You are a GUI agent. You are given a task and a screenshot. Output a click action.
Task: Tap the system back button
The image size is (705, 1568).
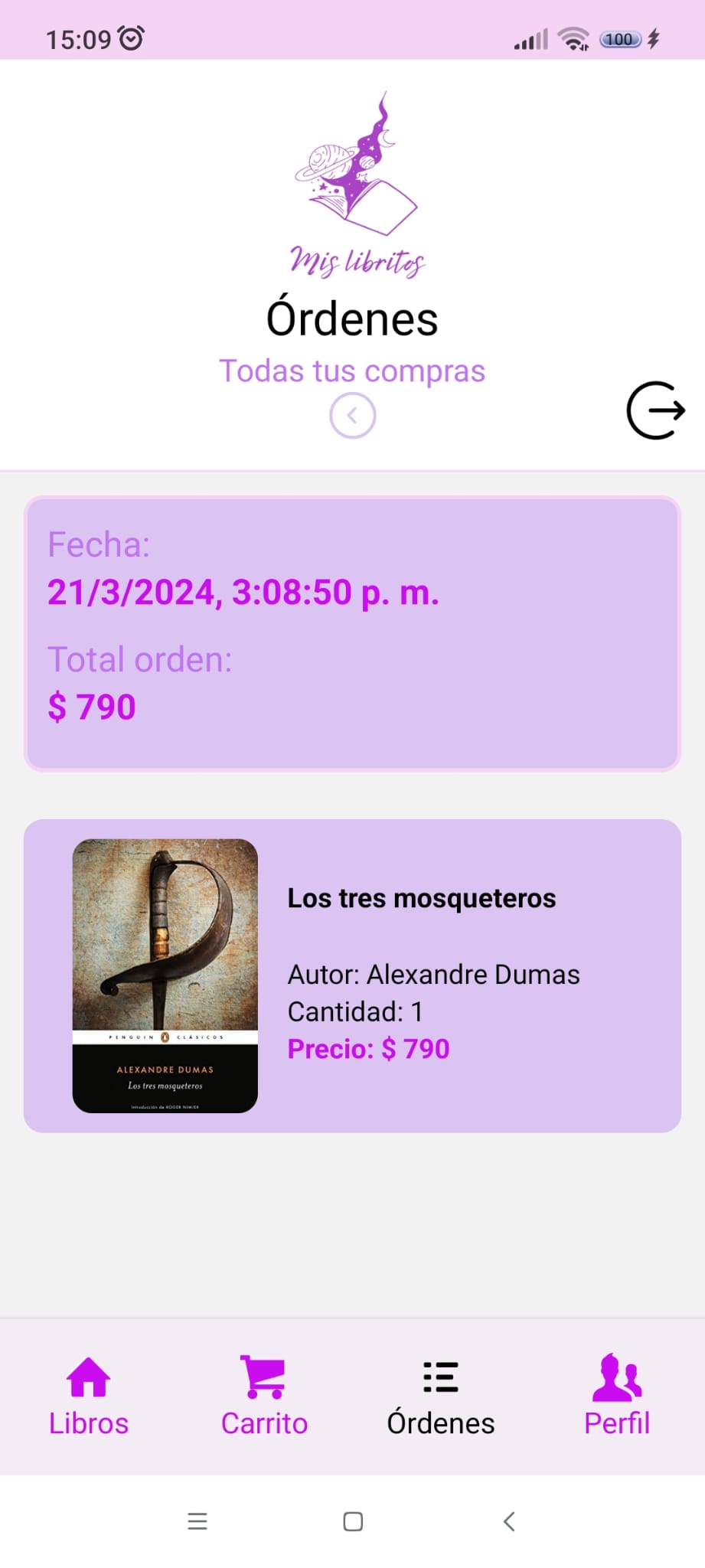509,1521
